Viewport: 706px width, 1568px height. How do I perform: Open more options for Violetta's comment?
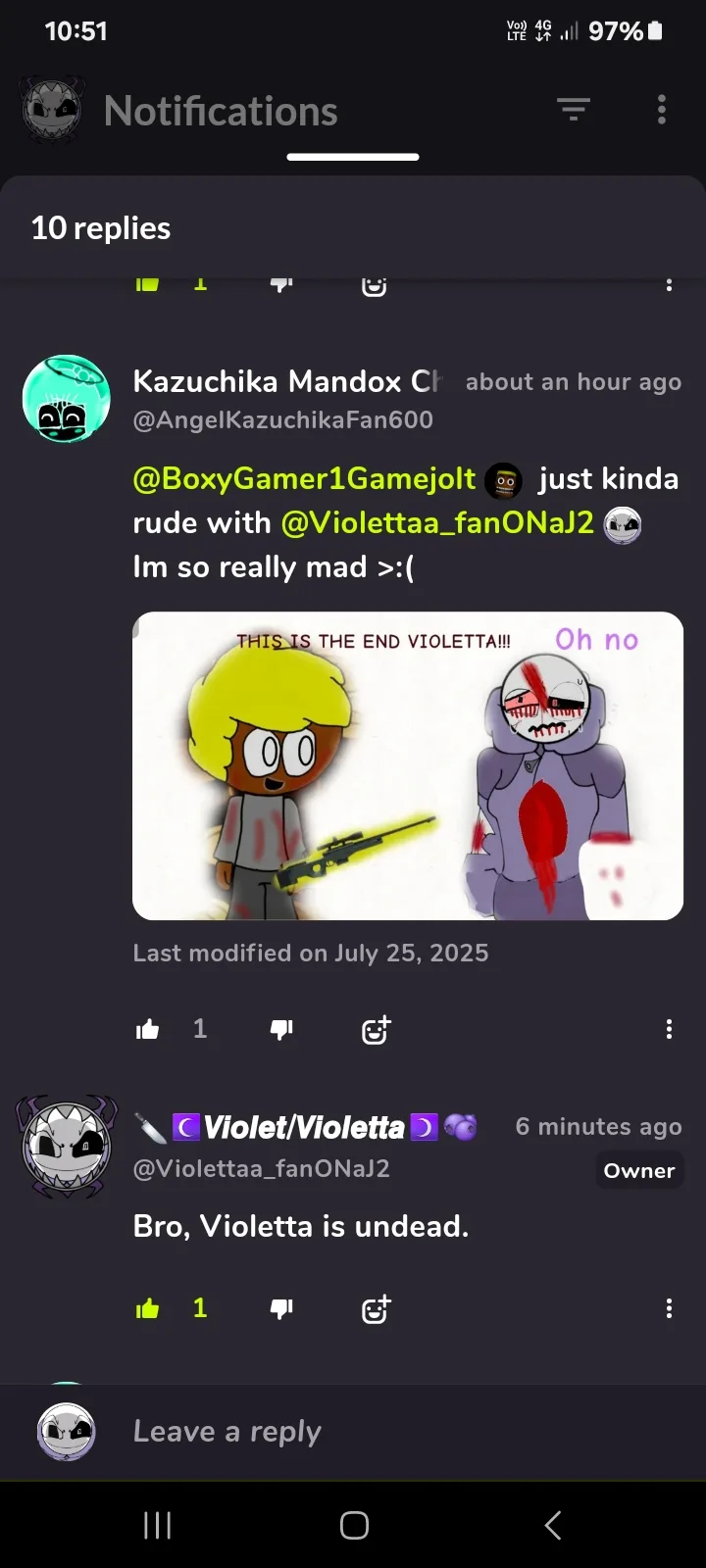pos(669,1308)
